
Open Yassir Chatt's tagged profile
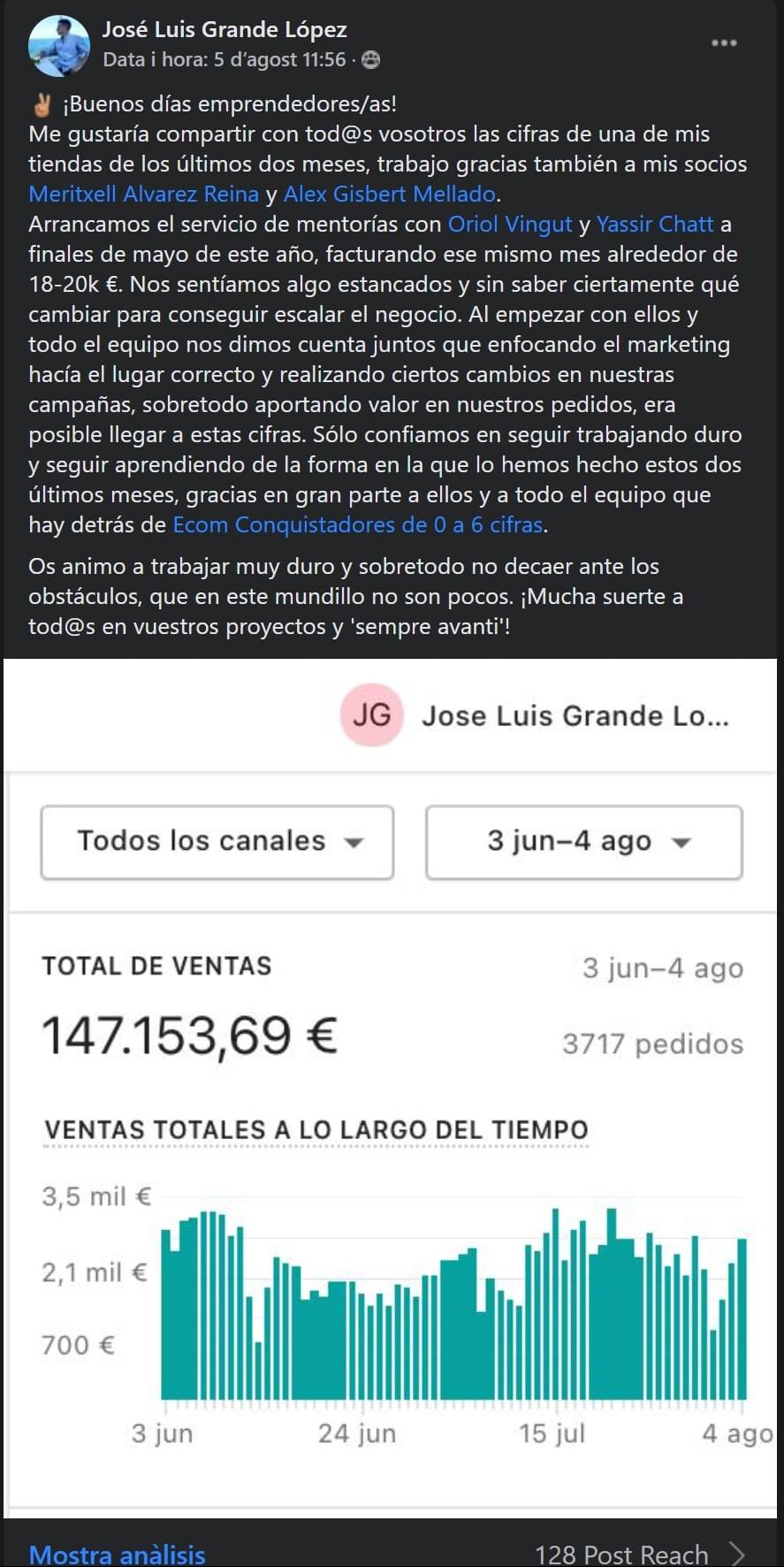pos(655,225)
